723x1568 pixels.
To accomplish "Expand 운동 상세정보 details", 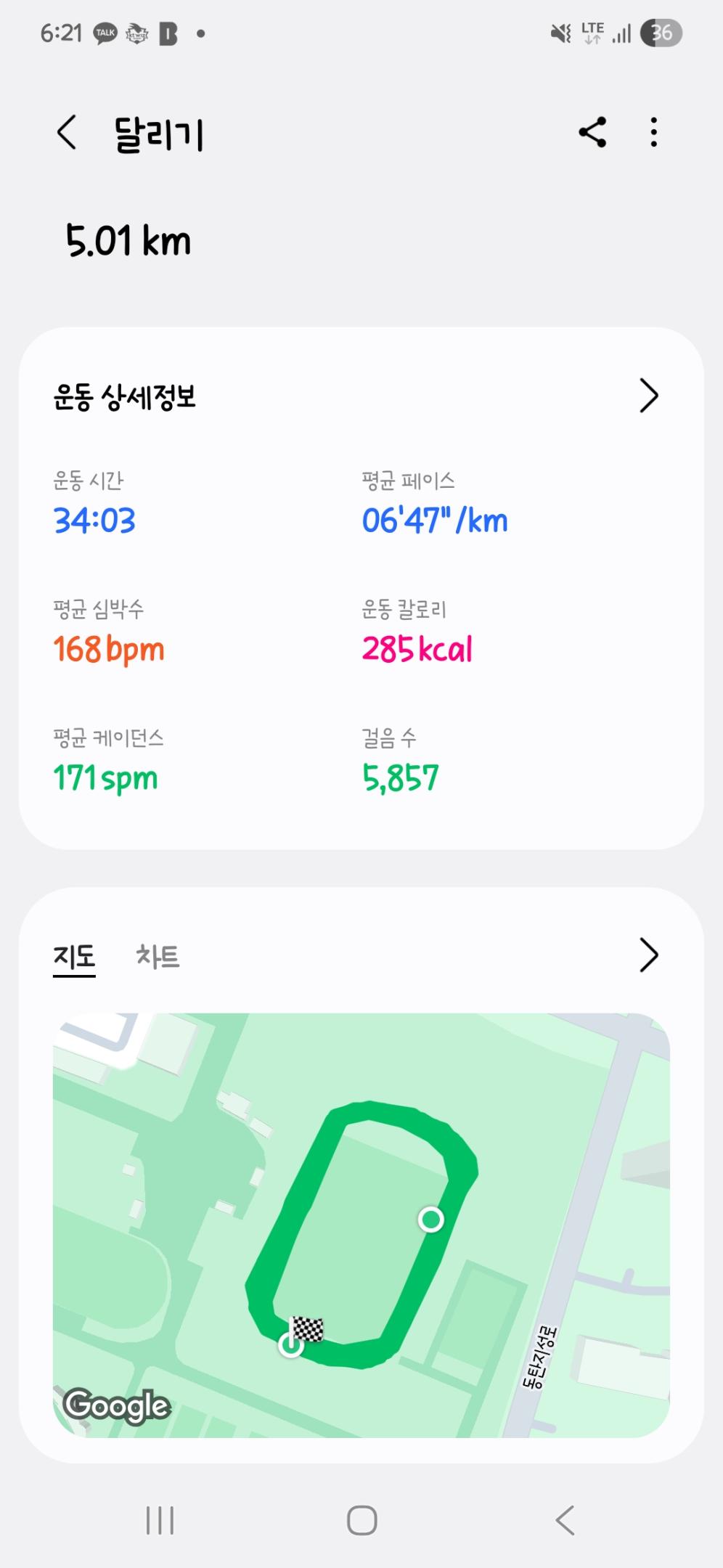I will (648, 396).
